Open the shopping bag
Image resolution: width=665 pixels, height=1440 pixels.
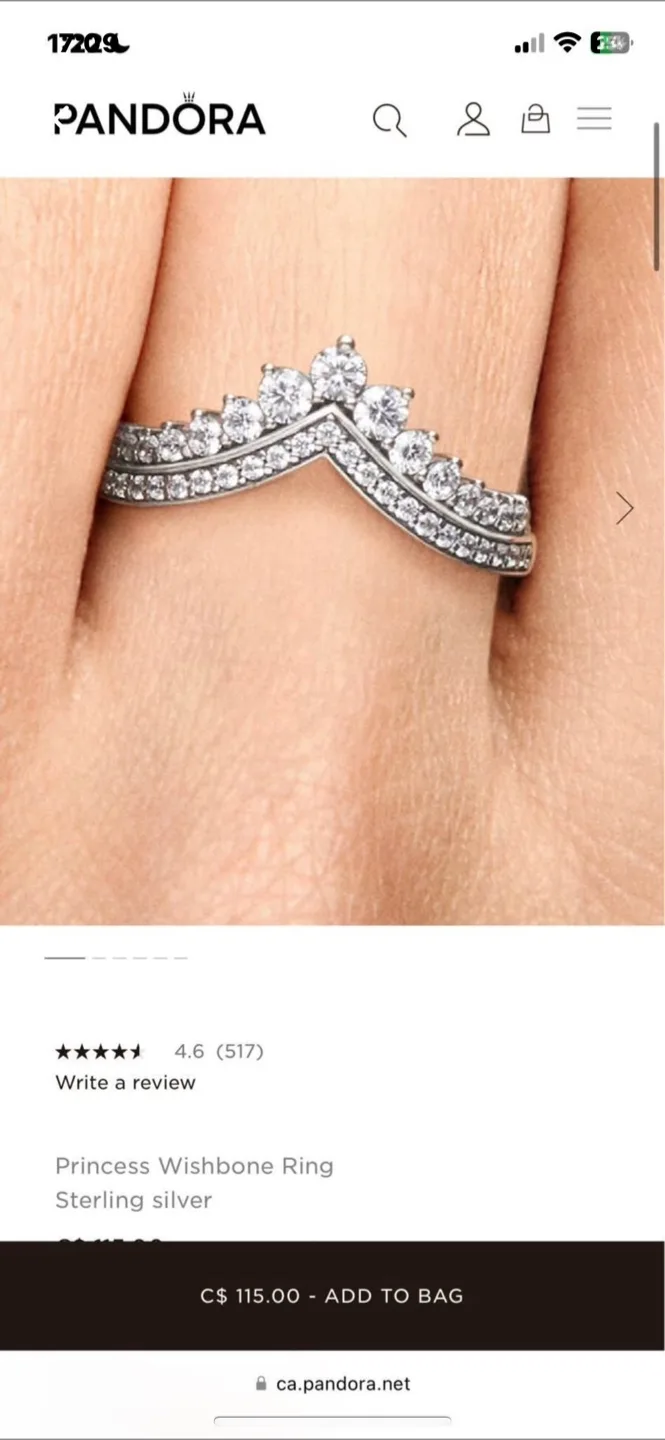[x=535, y=120]
